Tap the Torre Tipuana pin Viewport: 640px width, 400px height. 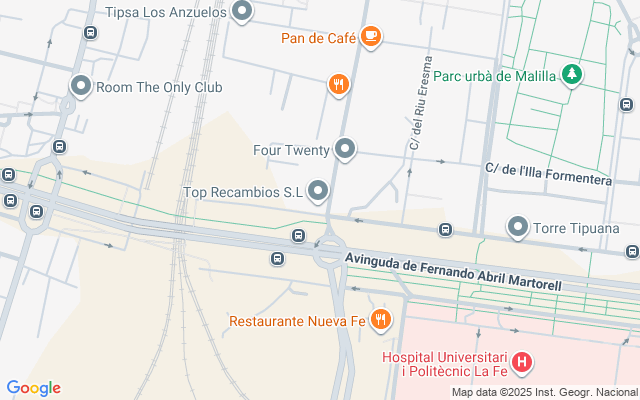(518, 227)
